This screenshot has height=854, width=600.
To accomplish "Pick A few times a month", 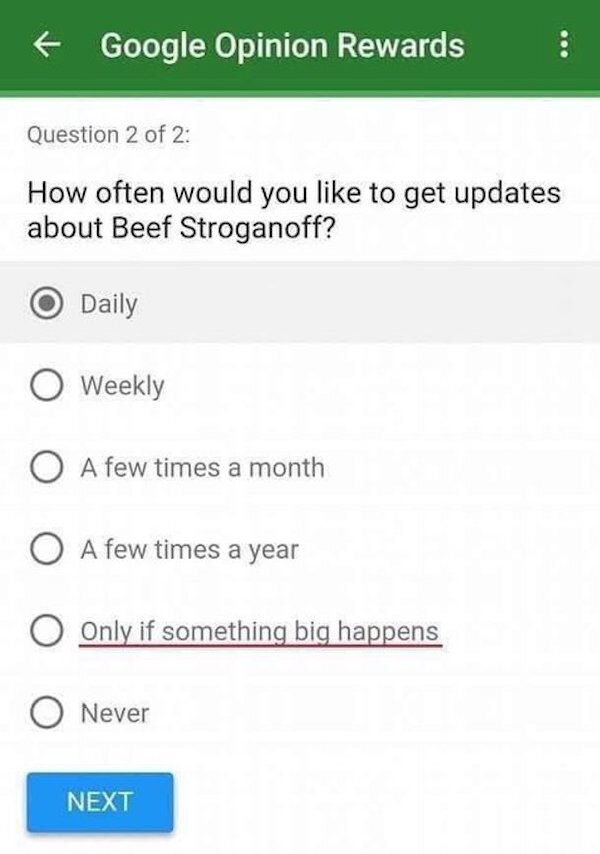I will coord(47,467).
